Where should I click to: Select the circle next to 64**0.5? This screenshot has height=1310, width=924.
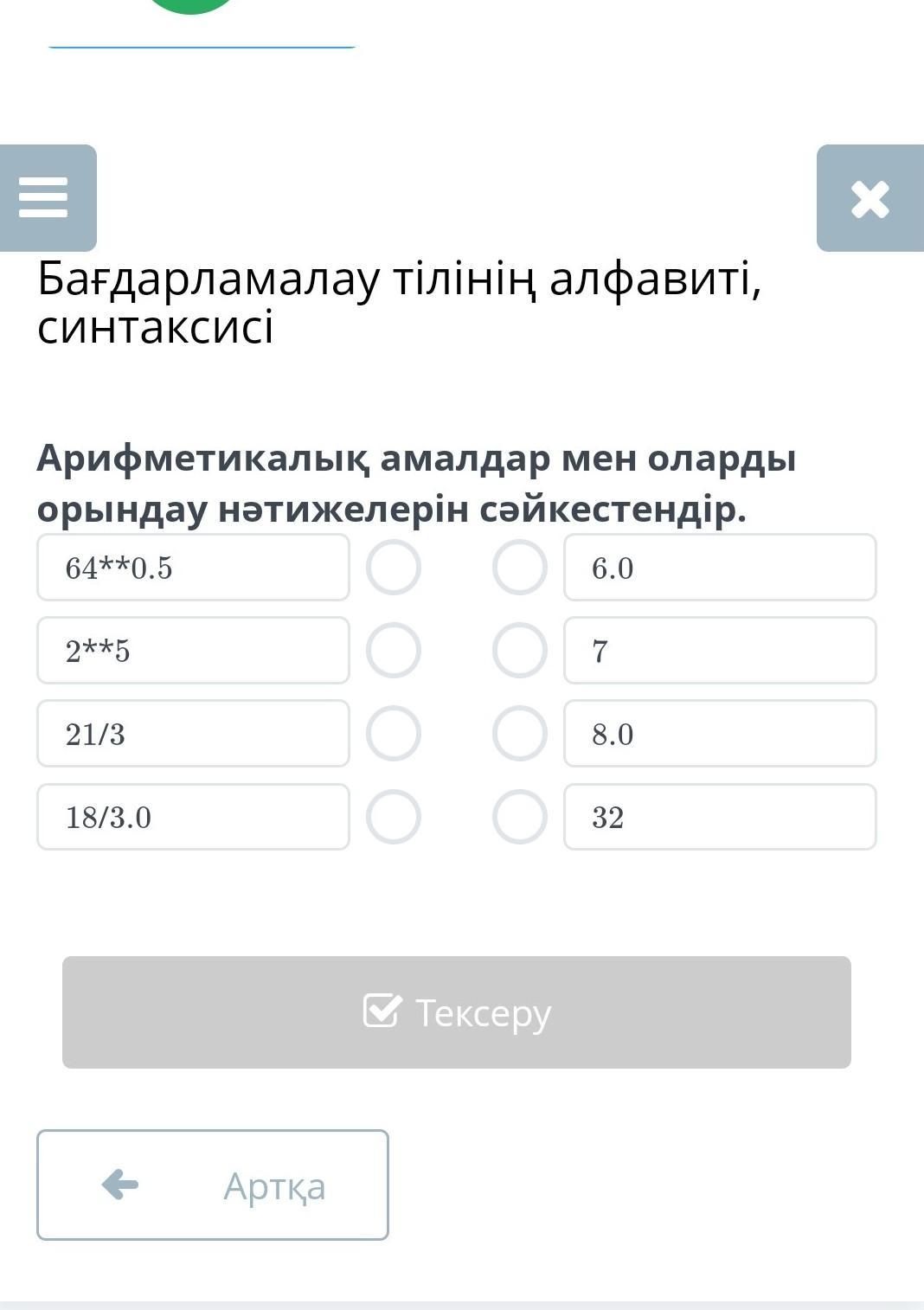394,568
